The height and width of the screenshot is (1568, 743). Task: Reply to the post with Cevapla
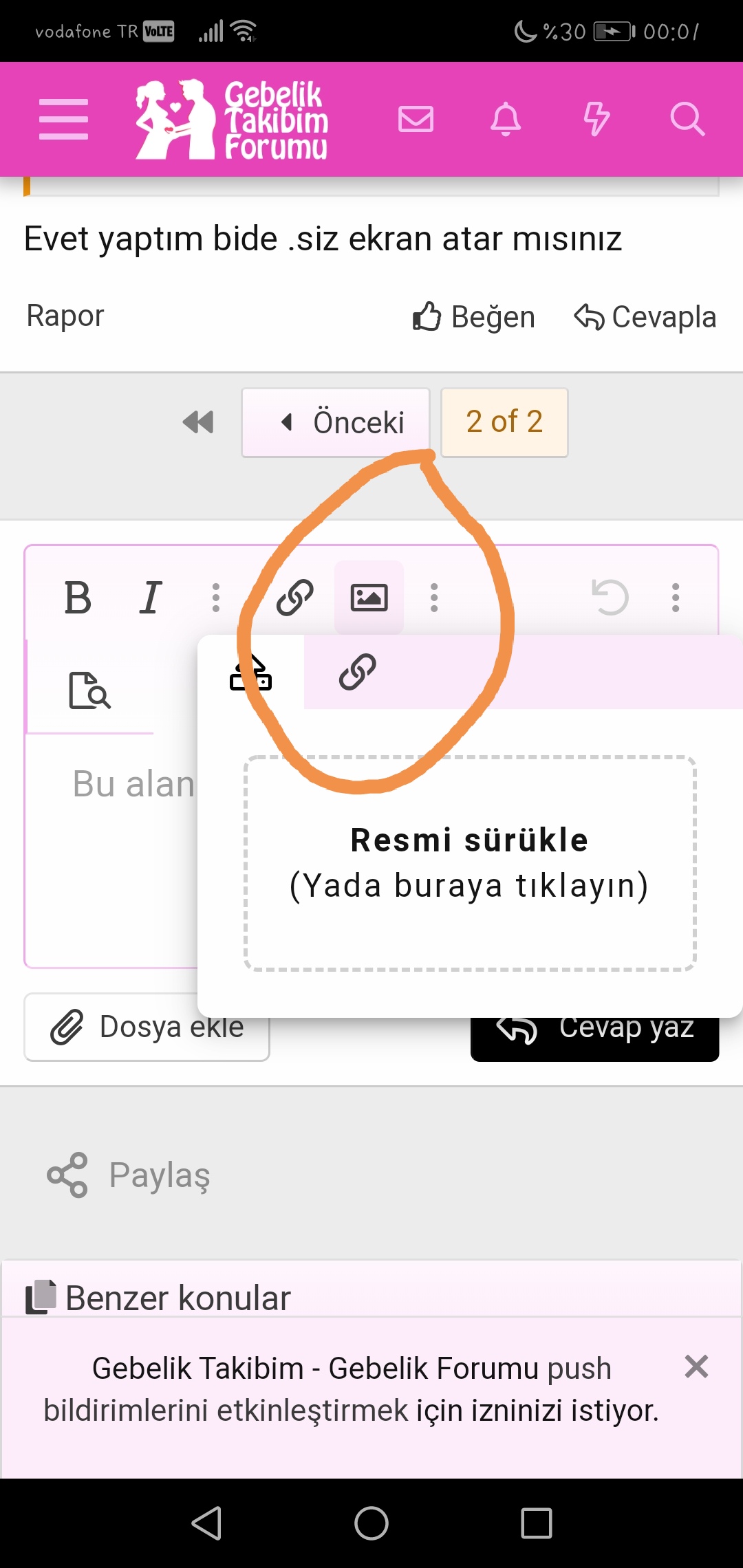coord(645,318)
